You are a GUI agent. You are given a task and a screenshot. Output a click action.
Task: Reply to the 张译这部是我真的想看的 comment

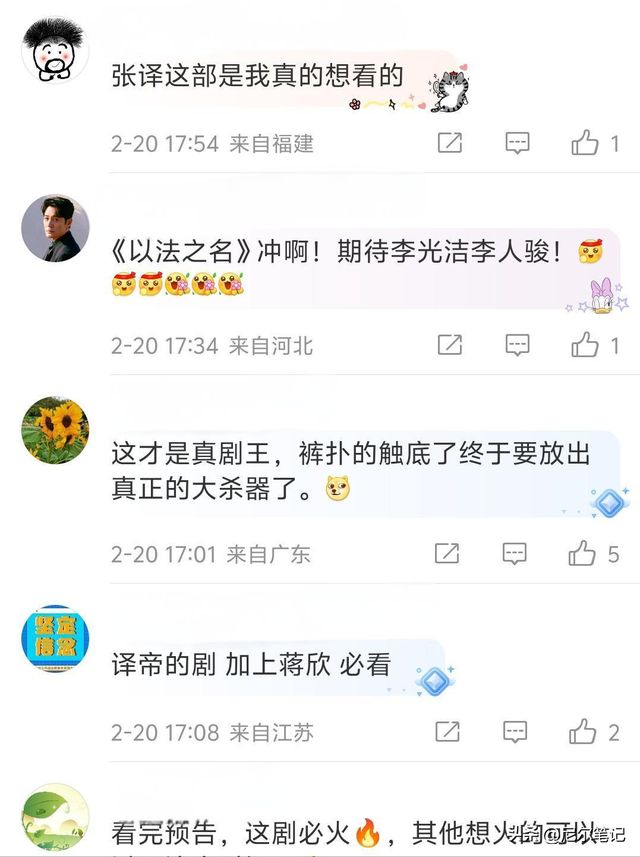(517, 144)
